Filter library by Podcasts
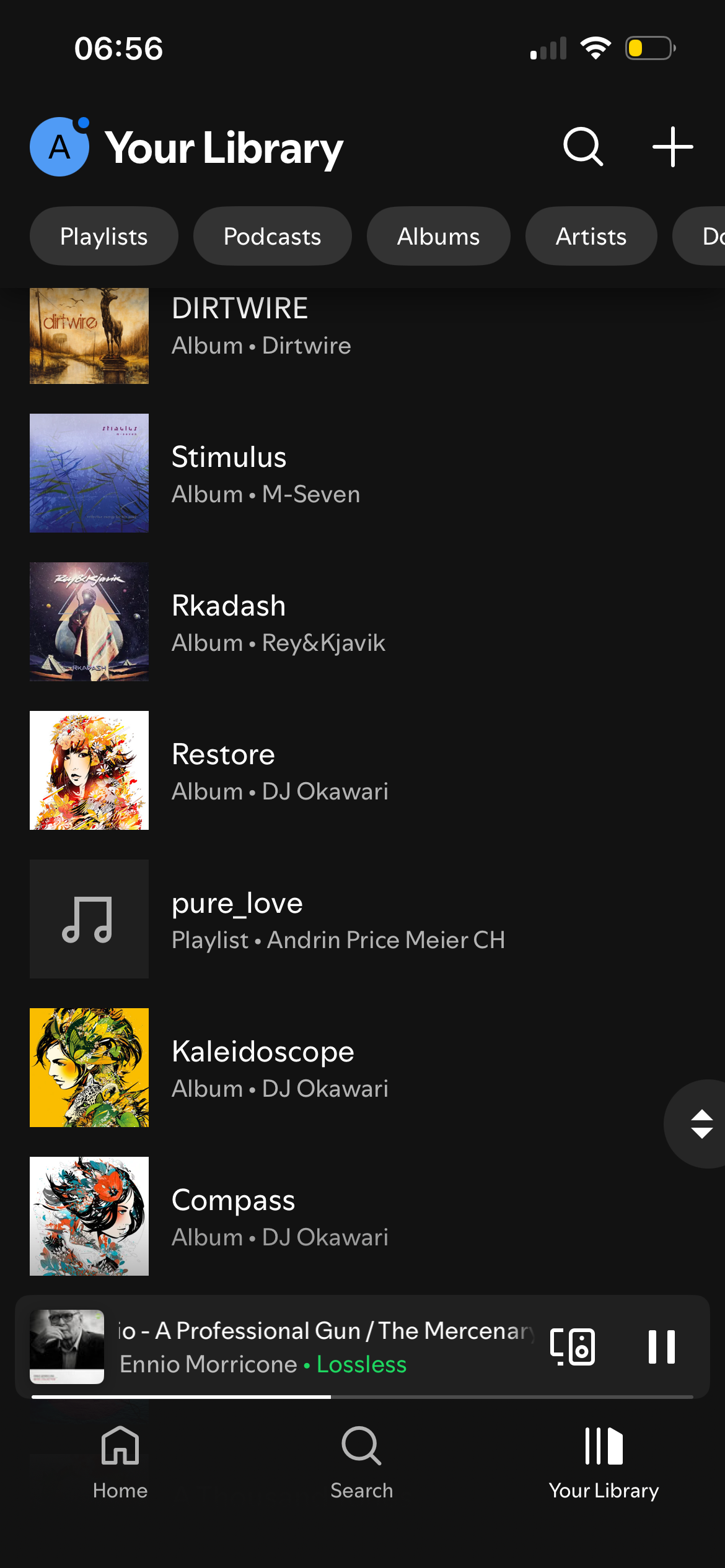This screenshot has width=725, height=1568. click(x=272, y=236)
